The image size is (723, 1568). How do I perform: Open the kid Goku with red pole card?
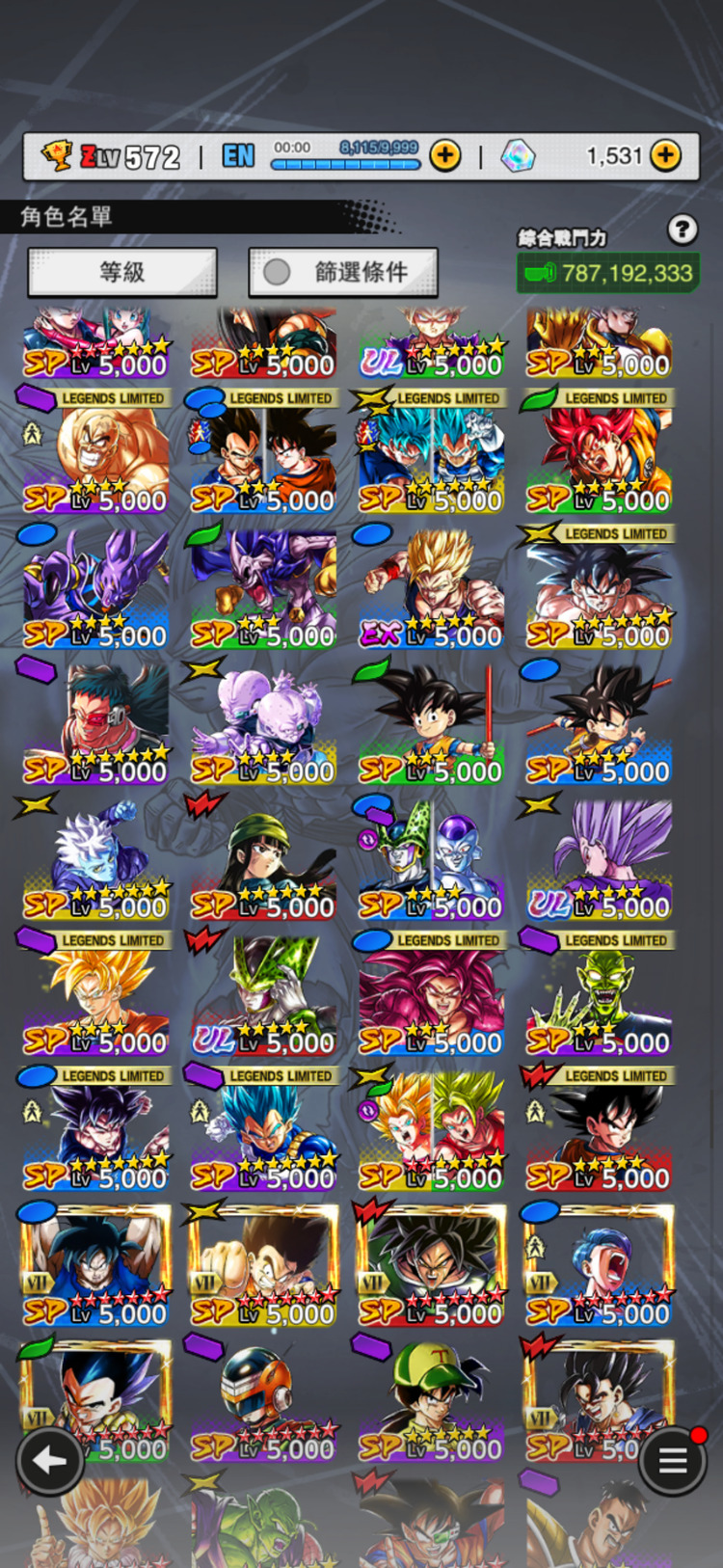[431, 723]
